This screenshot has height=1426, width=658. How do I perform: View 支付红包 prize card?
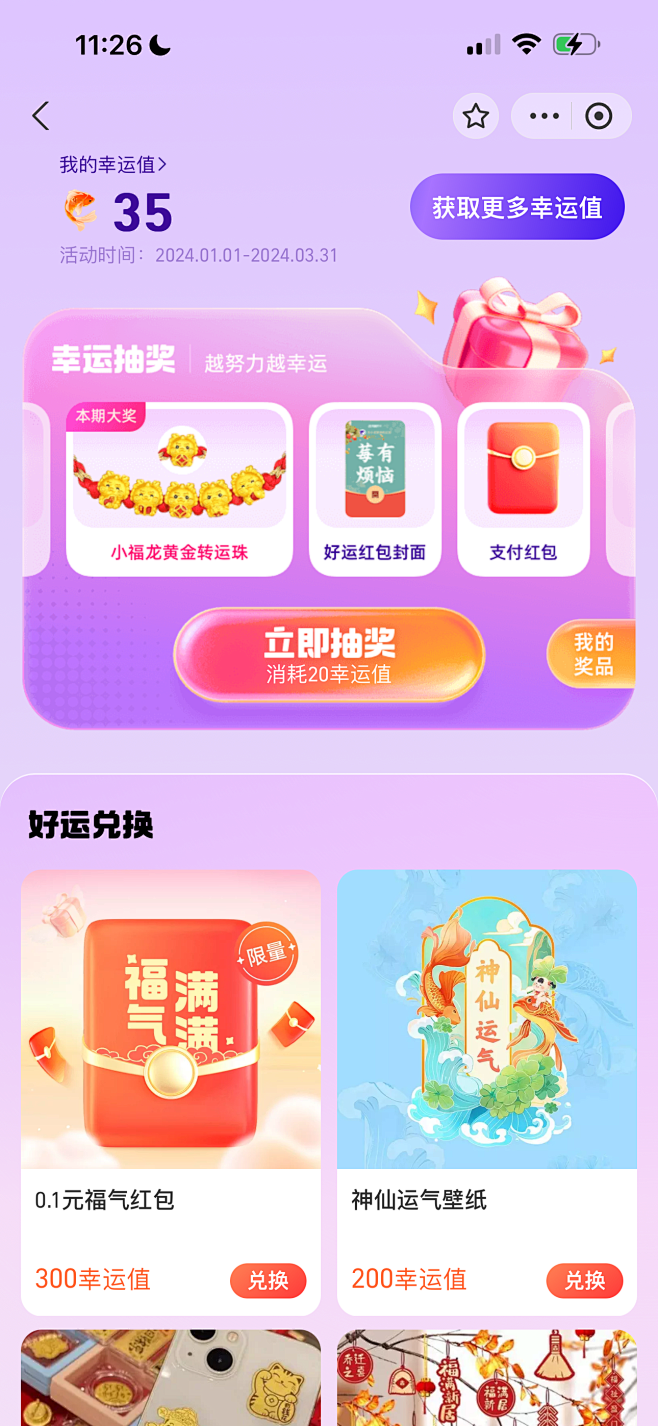523,489
